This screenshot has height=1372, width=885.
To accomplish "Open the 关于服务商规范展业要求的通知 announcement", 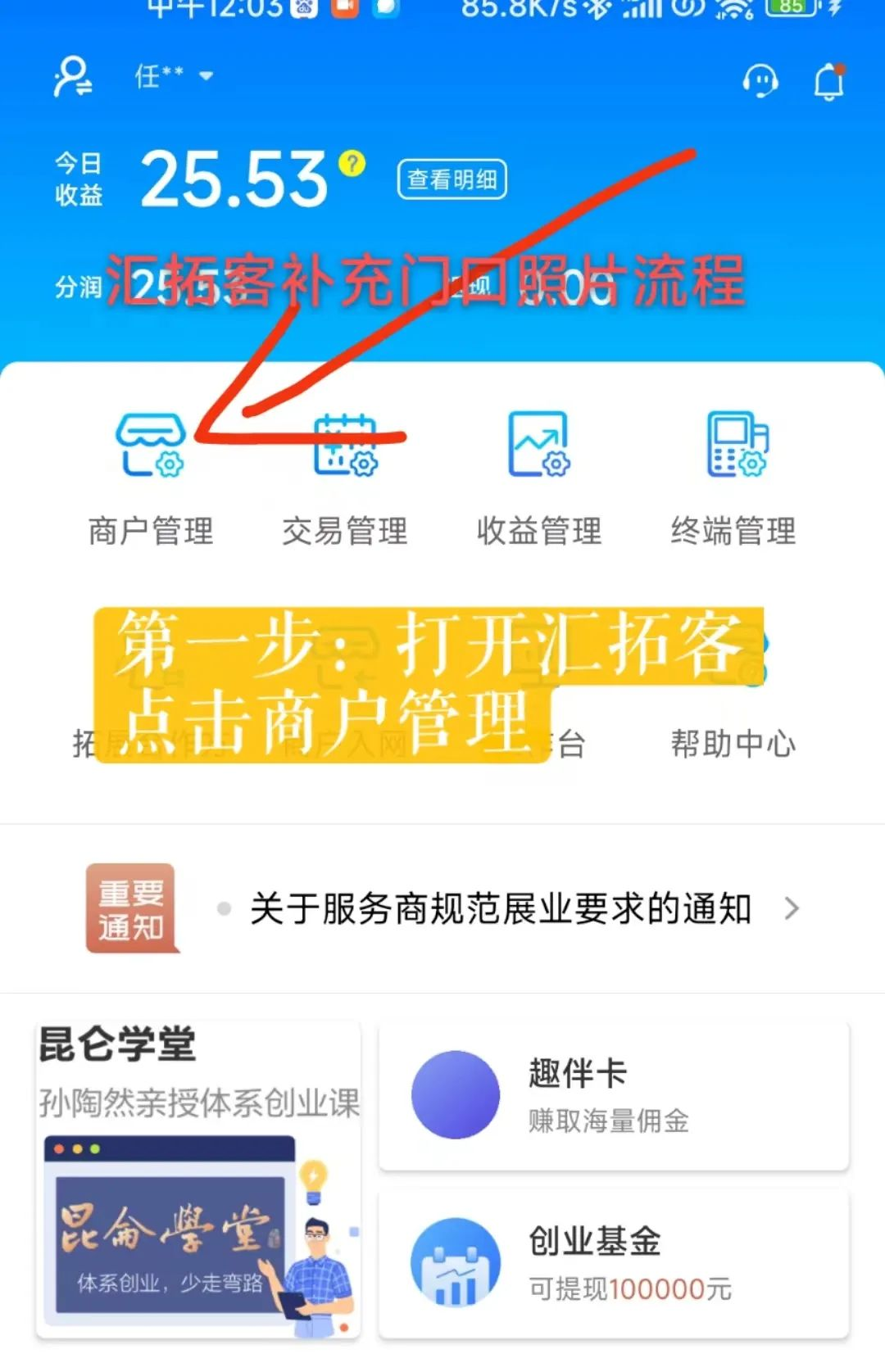I will tap(501, 908).
